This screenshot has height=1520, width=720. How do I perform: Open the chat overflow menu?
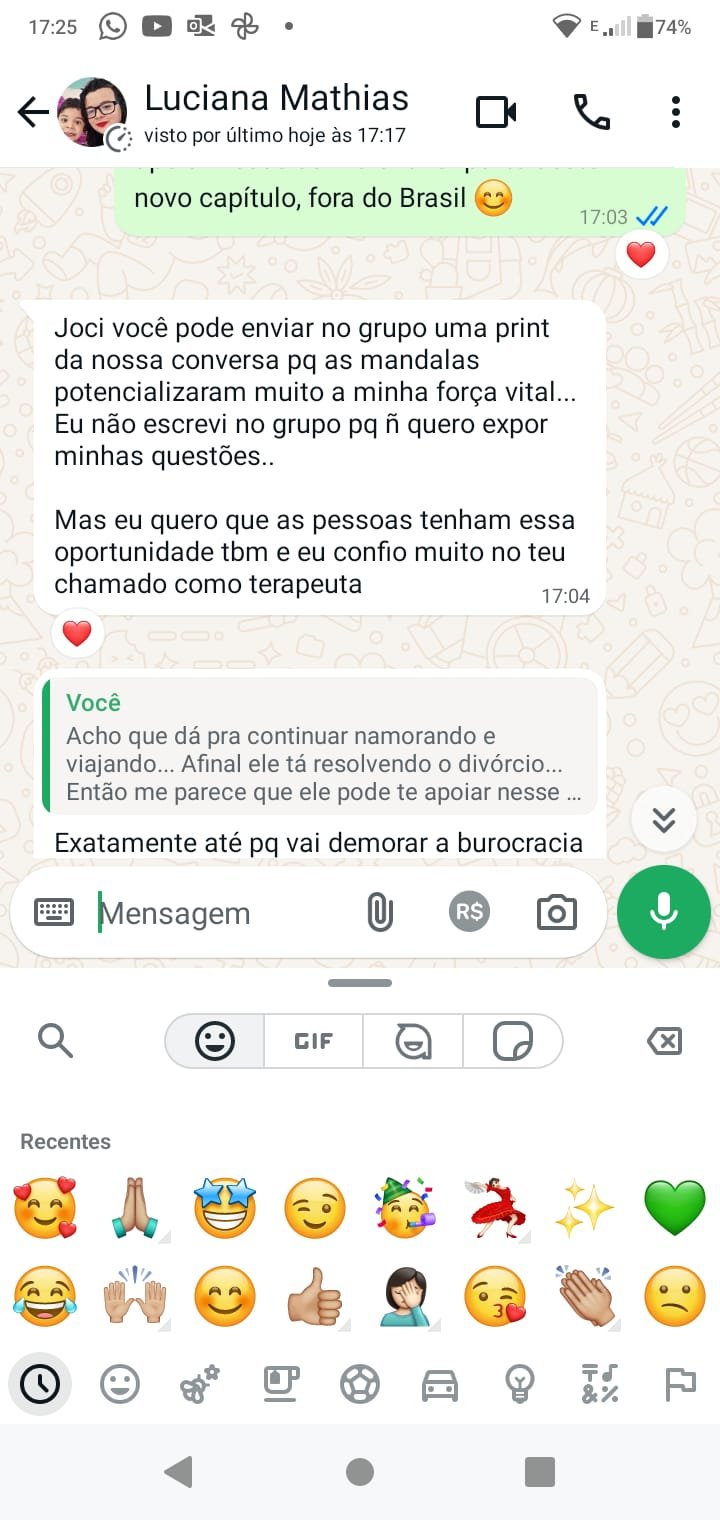(x=676, y=112)
